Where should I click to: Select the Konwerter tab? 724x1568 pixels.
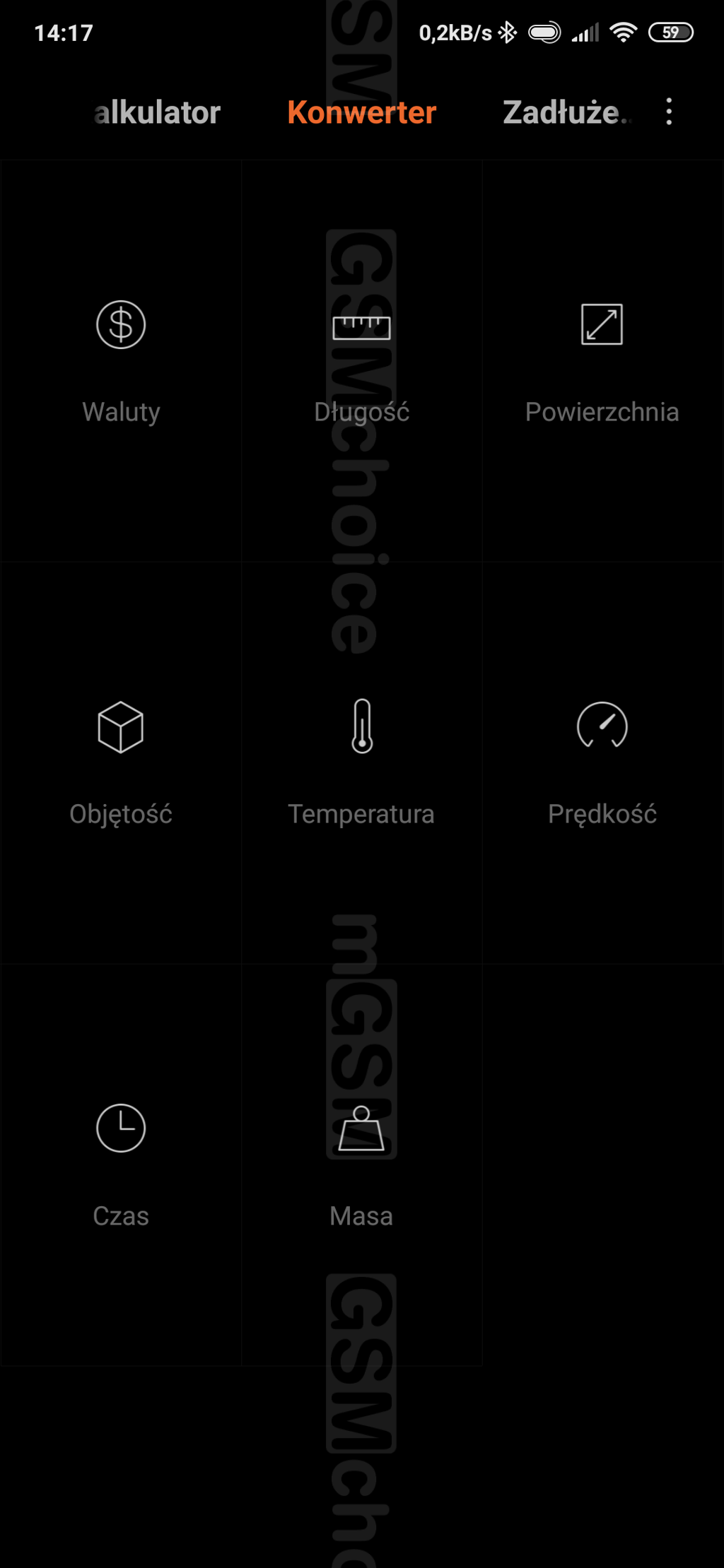(361, 112)
